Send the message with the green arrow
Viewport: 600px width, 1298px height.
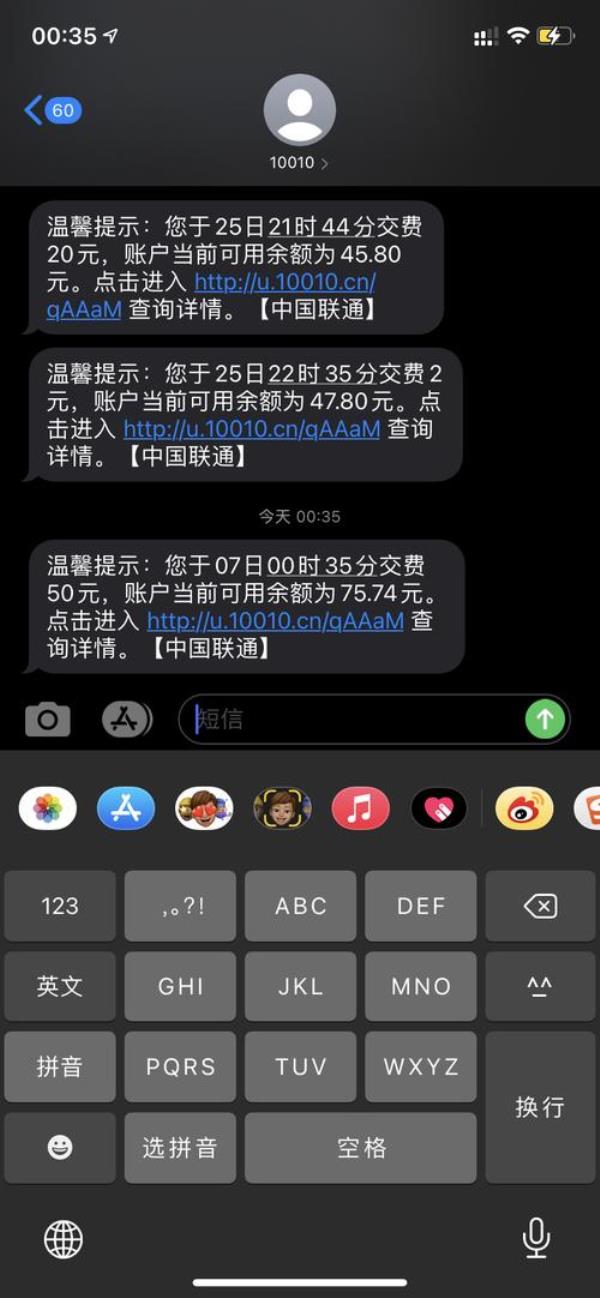(x=545, y=719)
